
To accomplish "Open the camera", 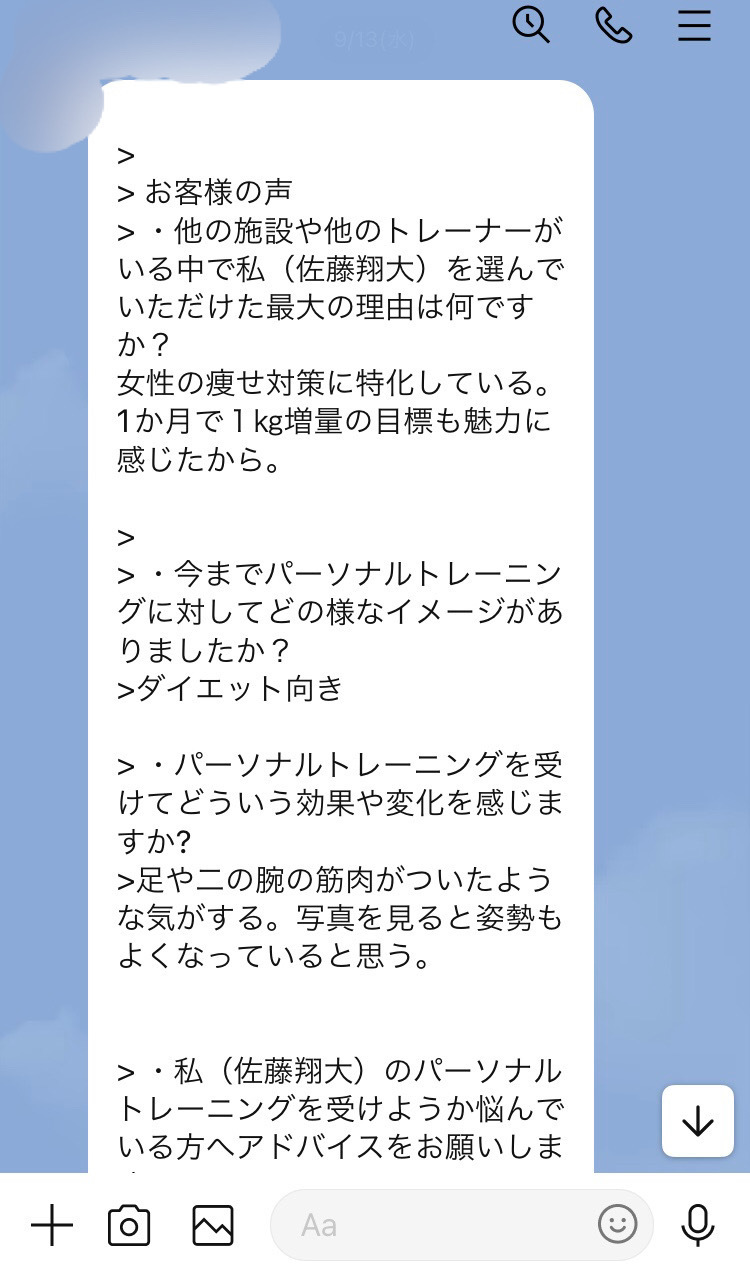I will click(x=129, y=1225).
